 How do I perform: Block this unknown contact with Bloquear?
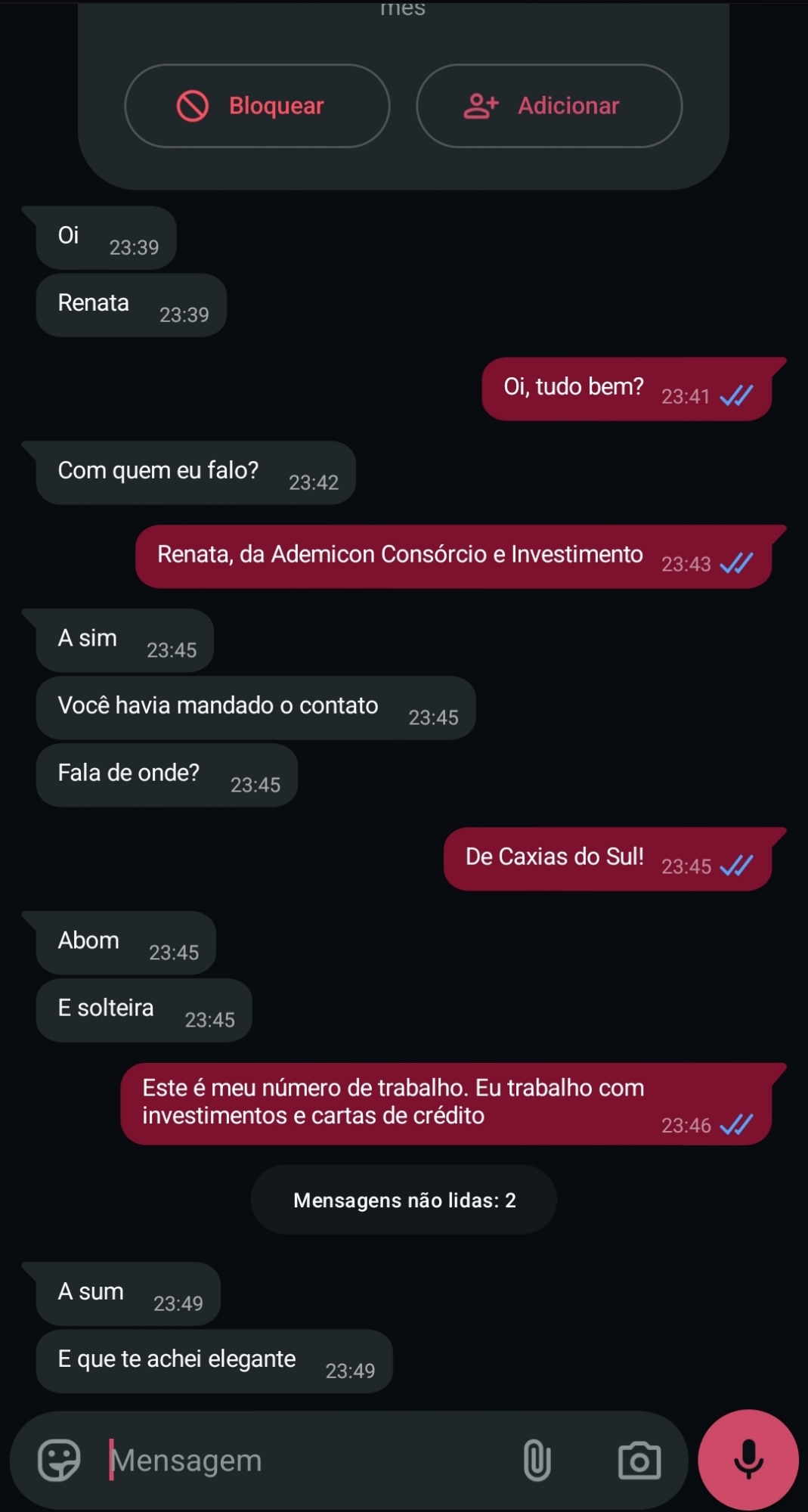[x=257, y=106]
